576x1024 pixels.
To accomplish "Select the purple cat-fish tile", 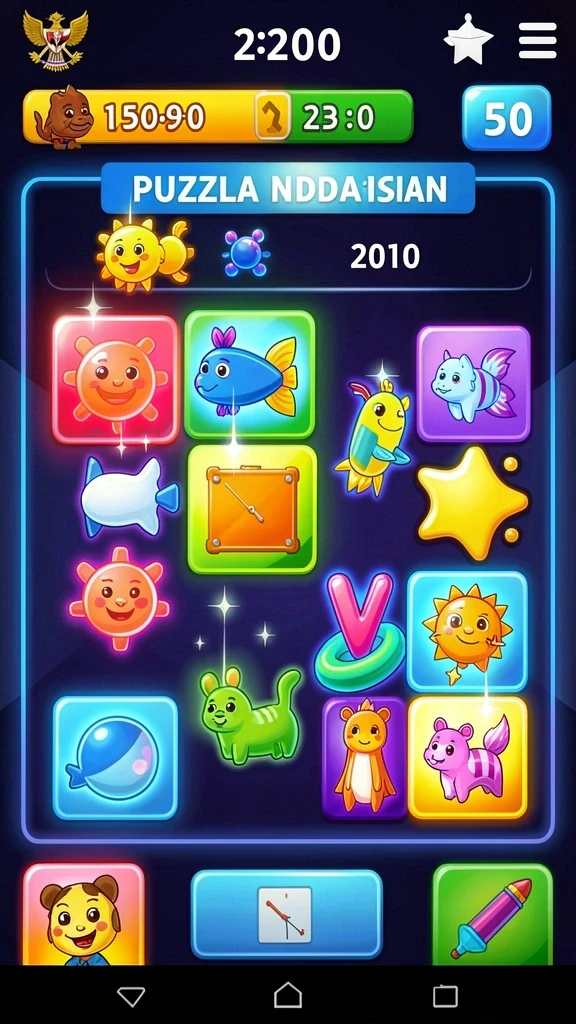I will (x=473, y=384).
